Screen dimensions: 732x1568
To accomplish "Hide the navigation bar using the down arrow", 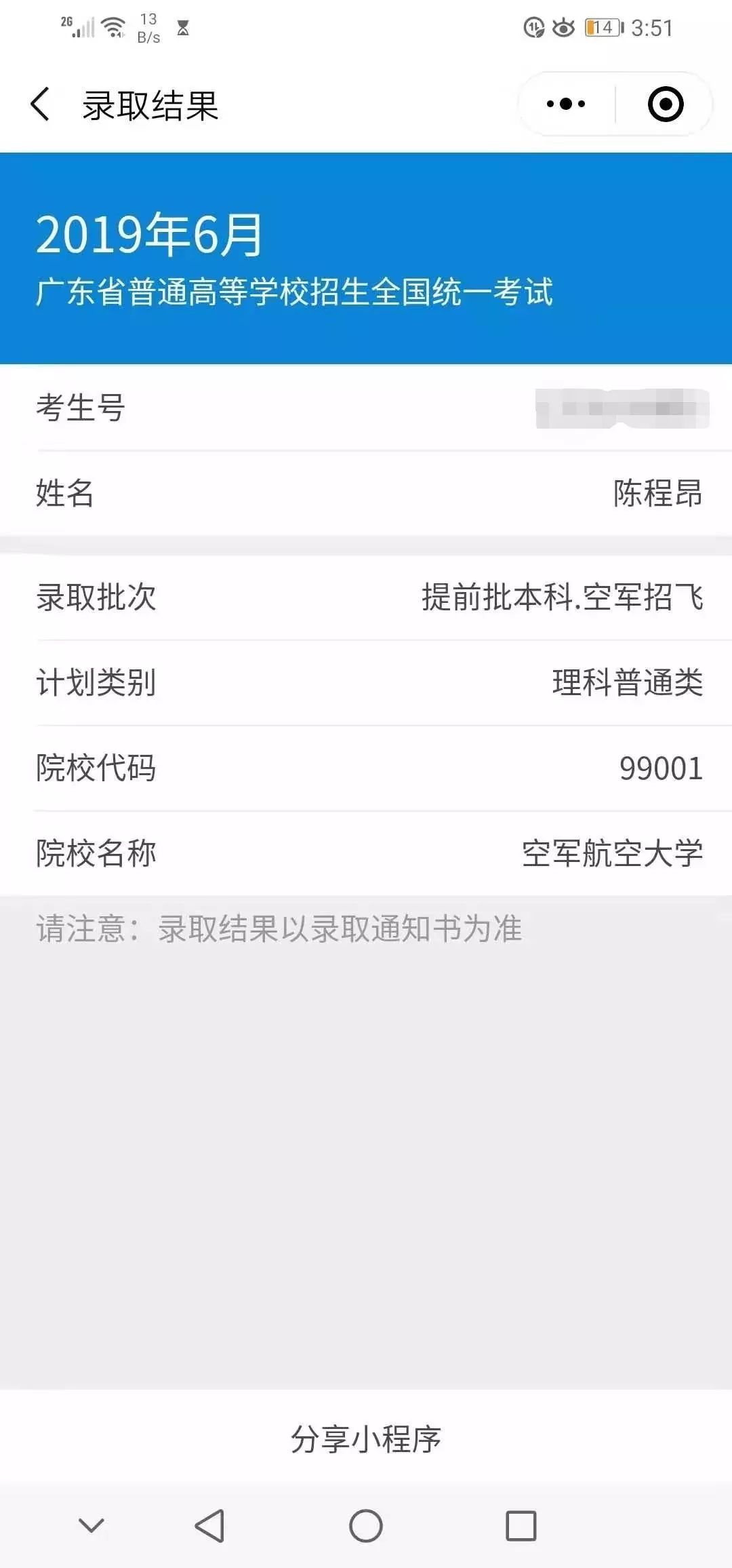I will (91, 1526).
